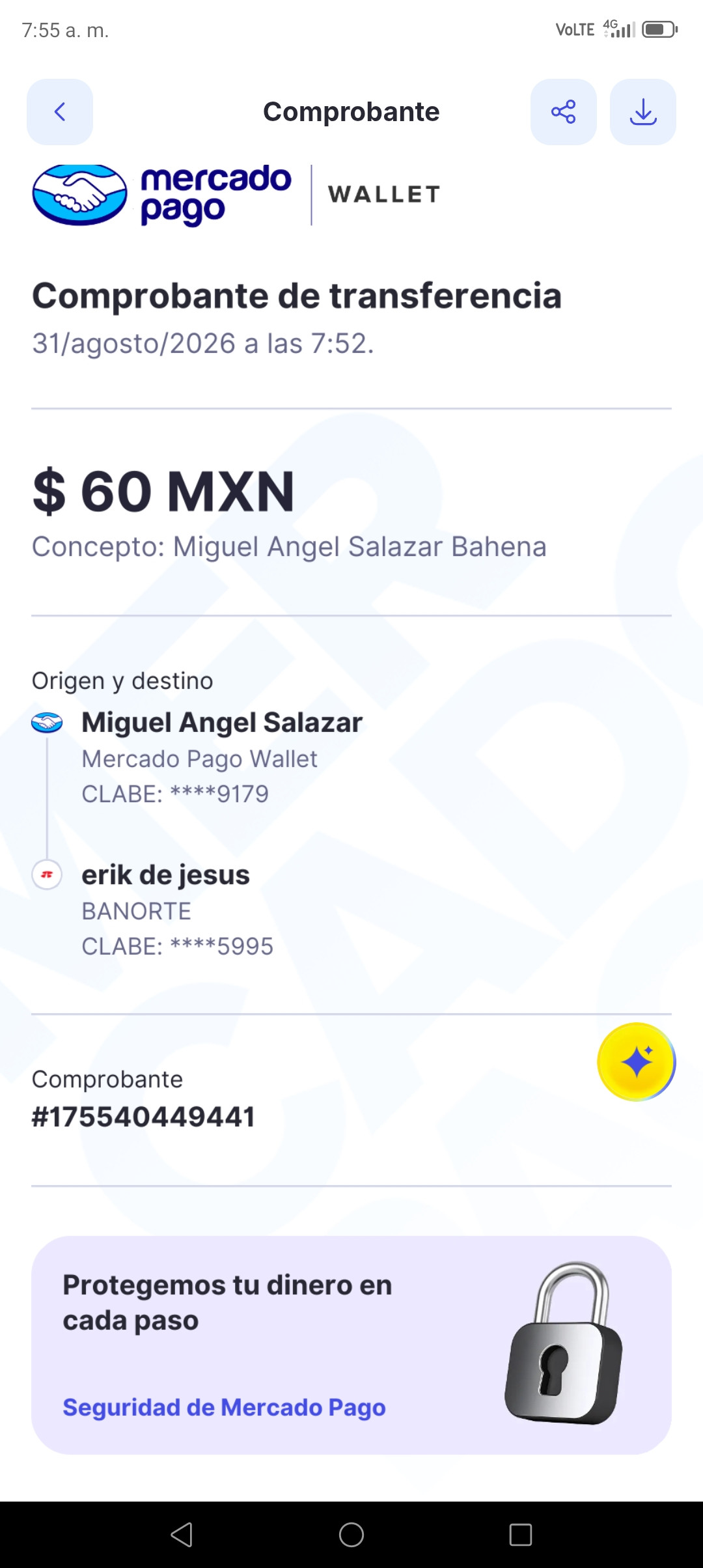Open the recent apps view
This screenshot has width=703, height=1568.
(x=521, y=1535)
